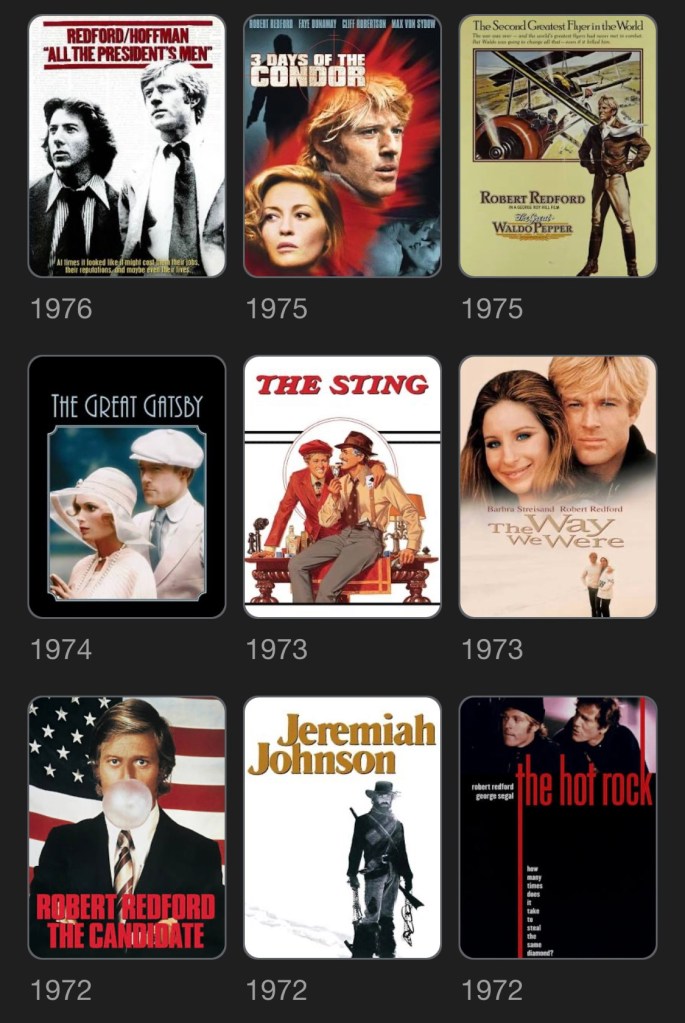Select The Way We Were poster
Screen dimensions: 685x1023
558,487
